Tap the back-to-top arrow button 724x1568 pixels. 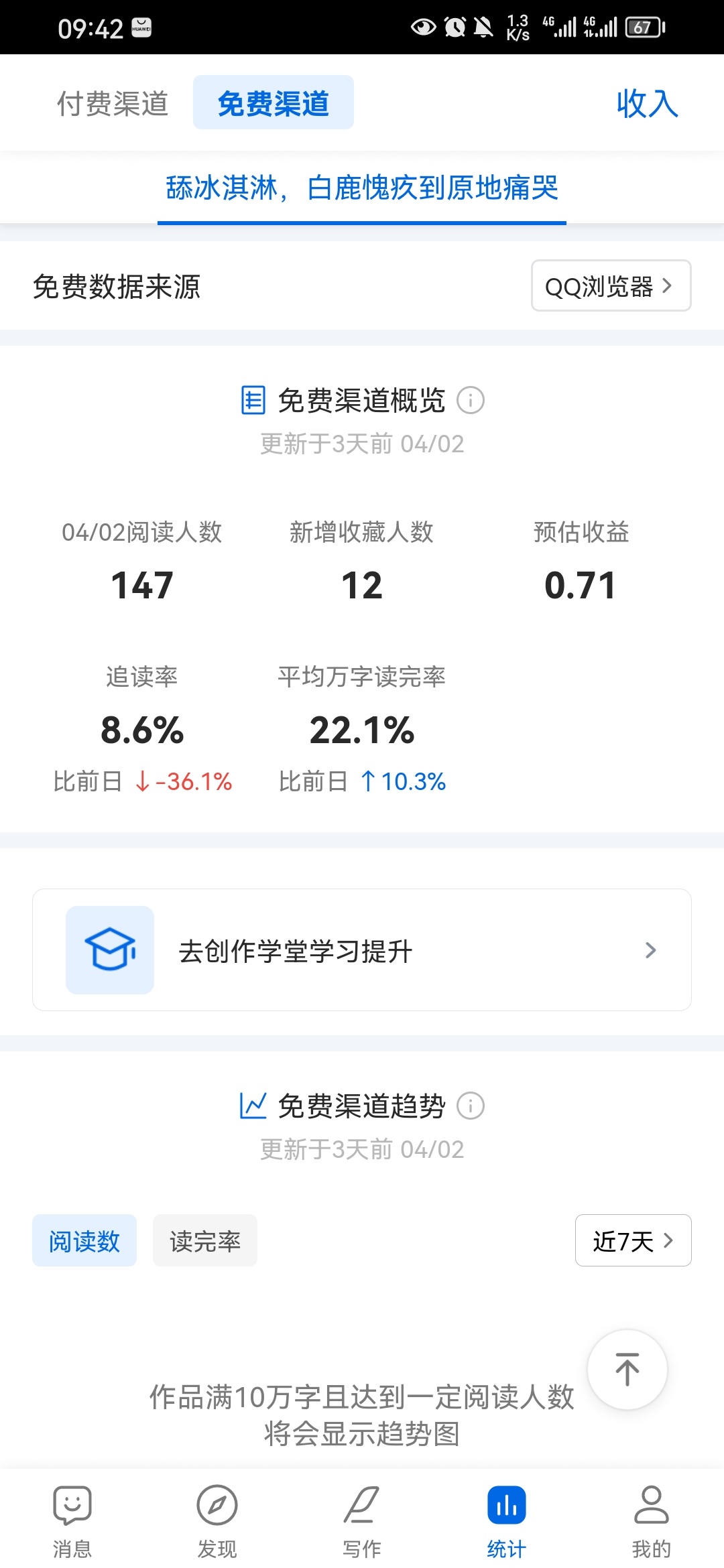click(627, 1370)
